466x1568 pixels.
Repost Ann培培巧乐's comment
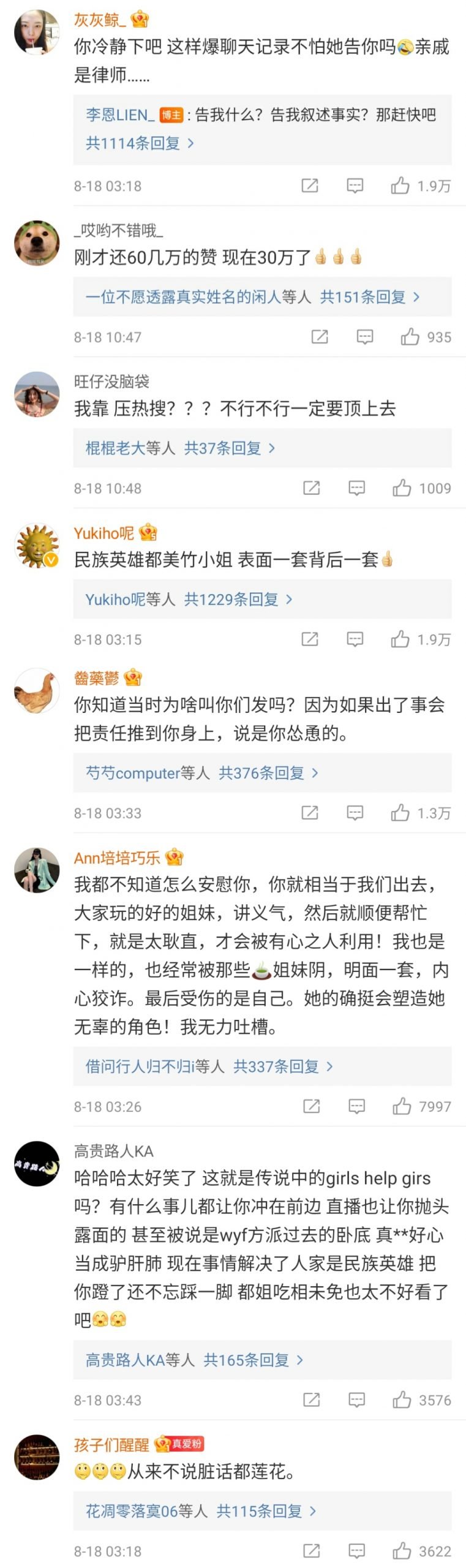pyautogui.click(x=312, y=1106)
